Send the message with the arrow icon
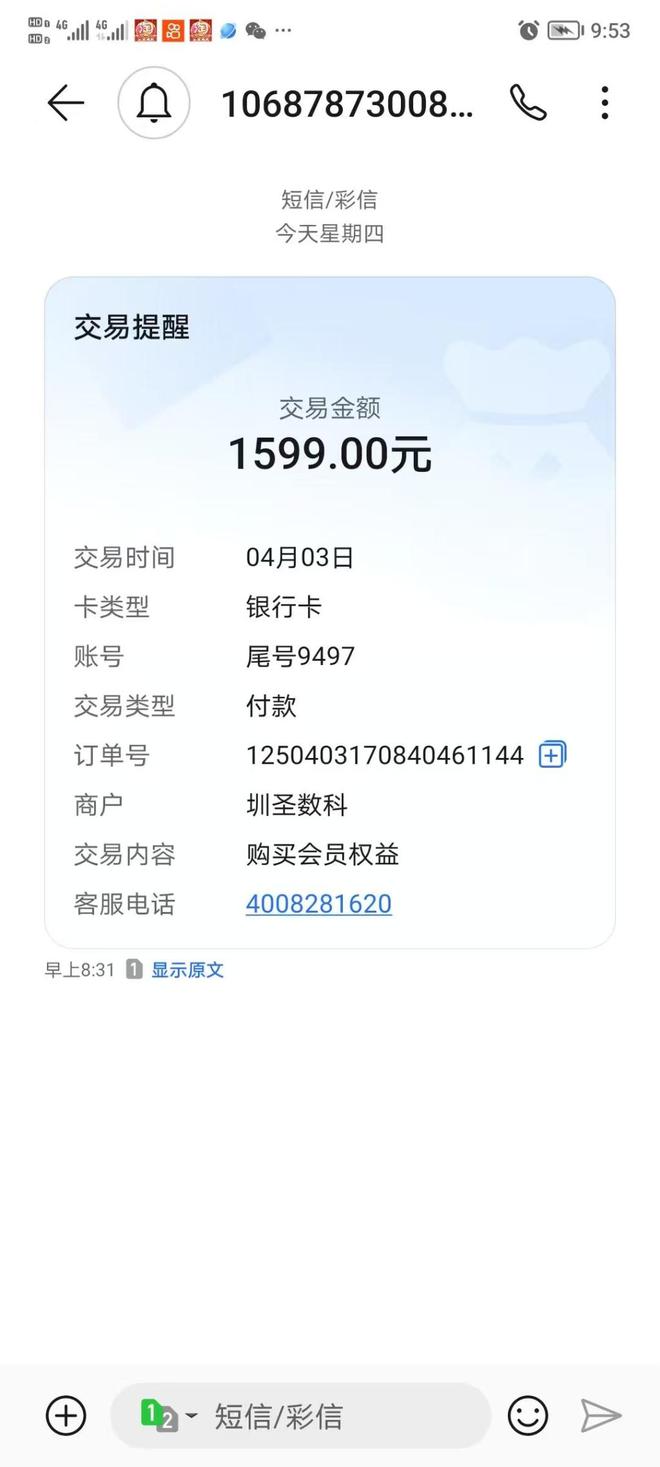This screenshot has width=660, height=1467. click(x=601, y=1415)
